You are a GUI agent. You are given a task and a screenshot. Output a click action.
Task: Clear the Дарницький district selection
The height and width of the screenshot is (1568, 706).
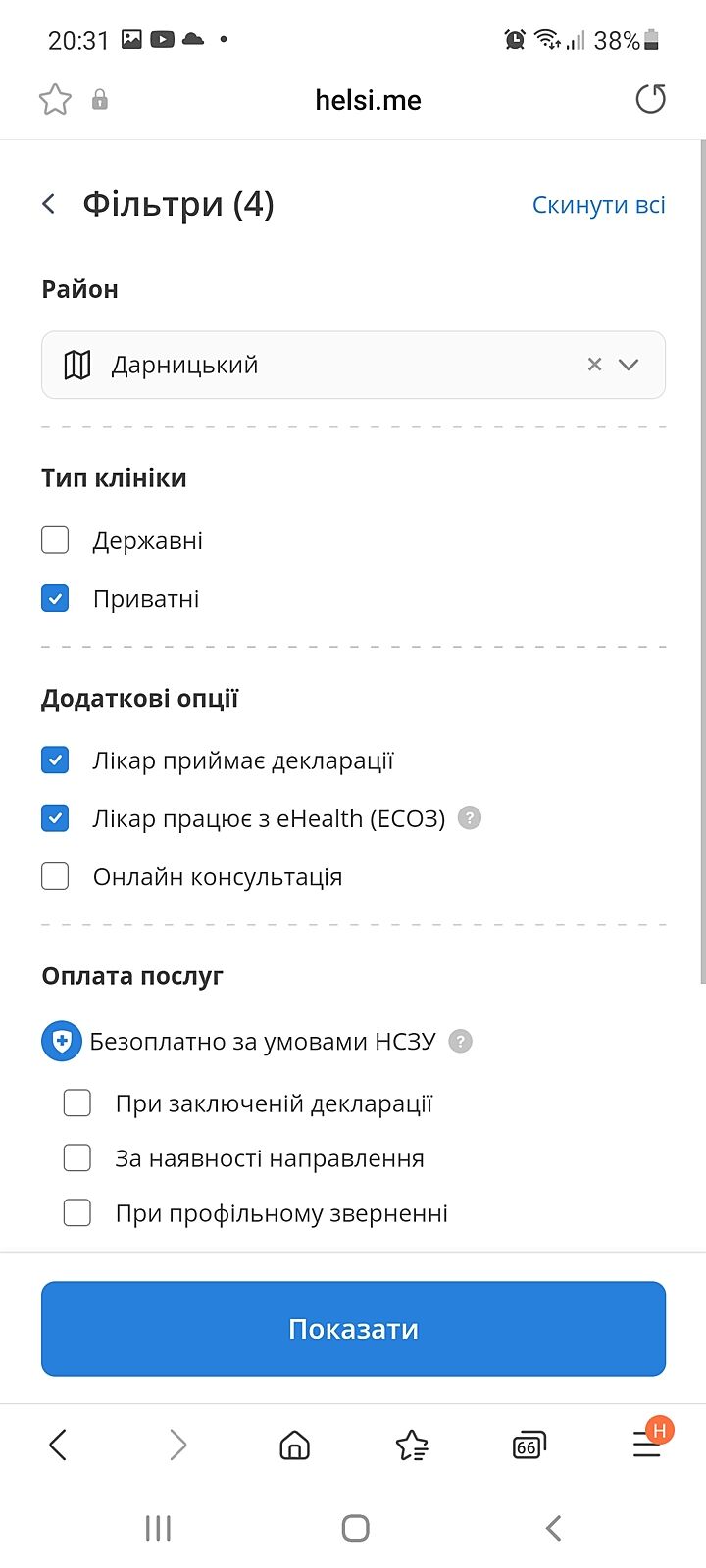(594, 365)
